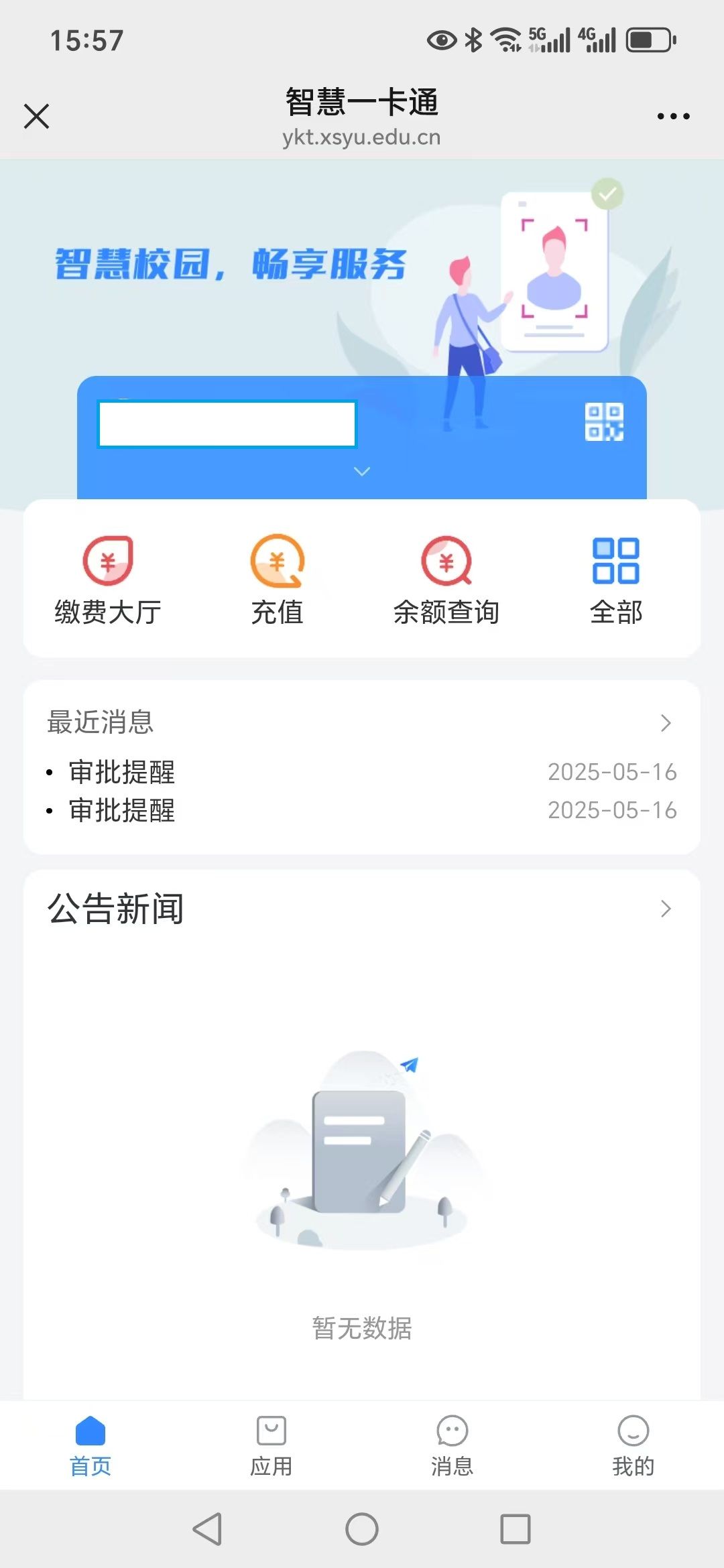Go back using system back button

[x=208, y=1529]
